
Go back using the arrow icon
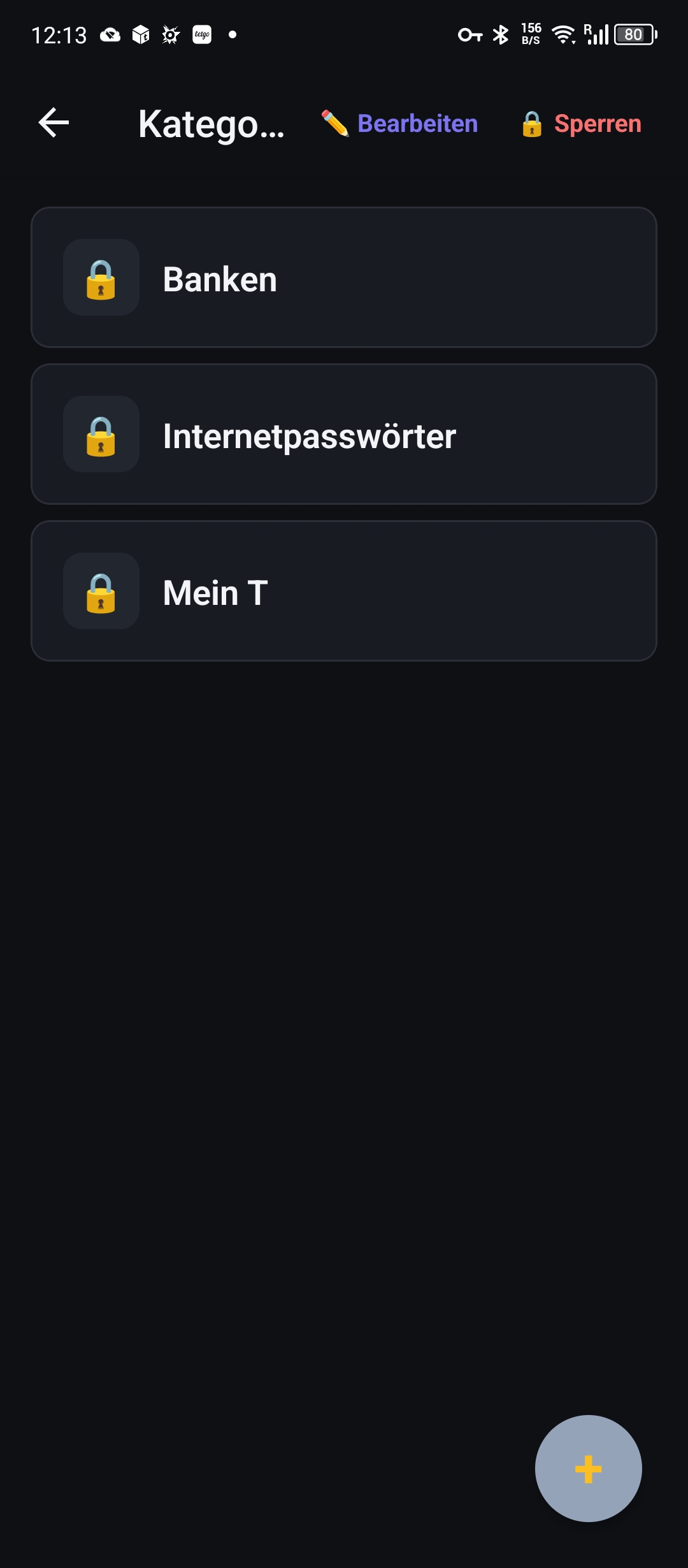point(54,122)
